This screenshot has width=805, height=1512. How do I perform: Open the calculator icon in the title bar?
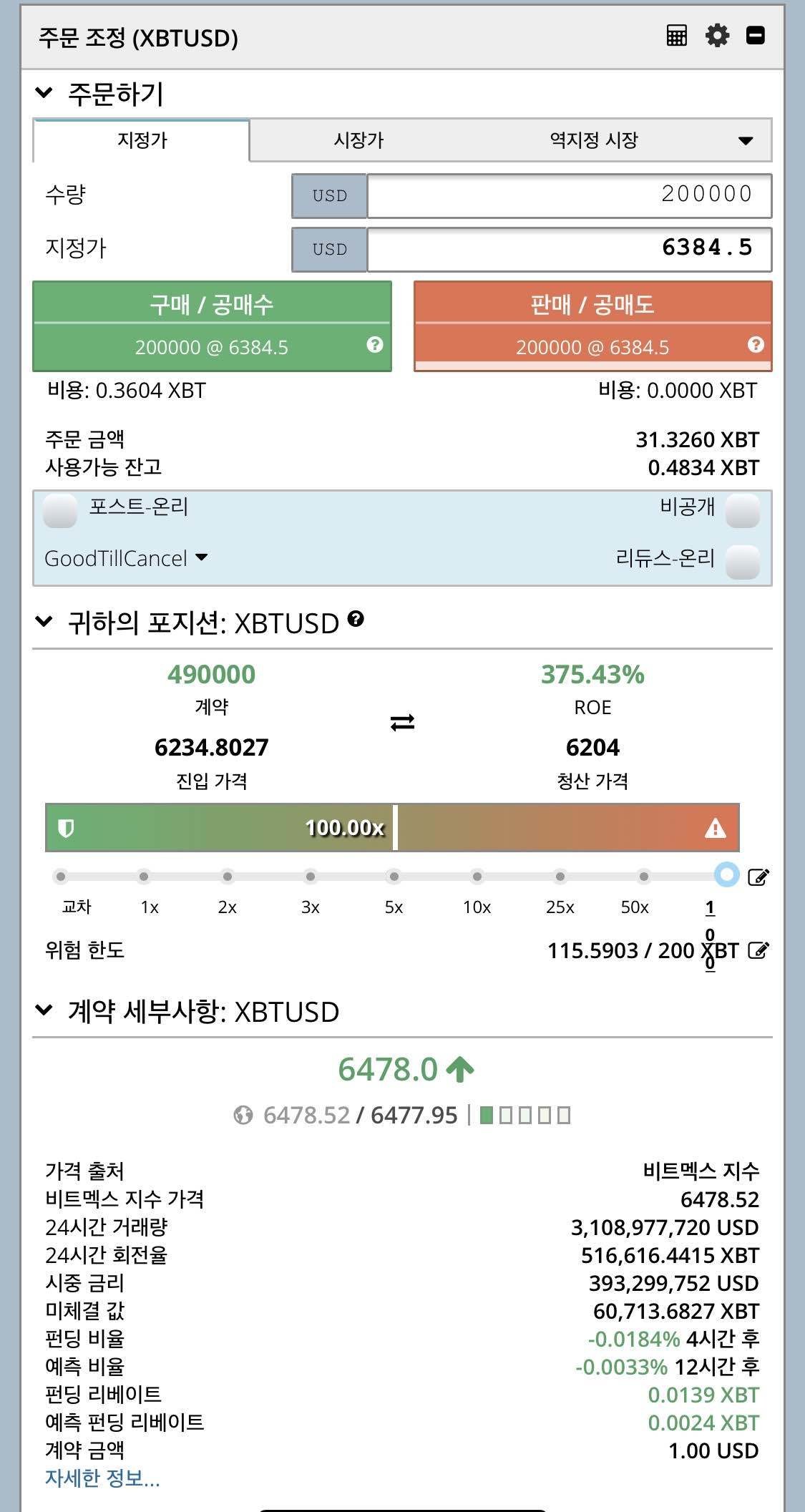(x=675, y=34)
